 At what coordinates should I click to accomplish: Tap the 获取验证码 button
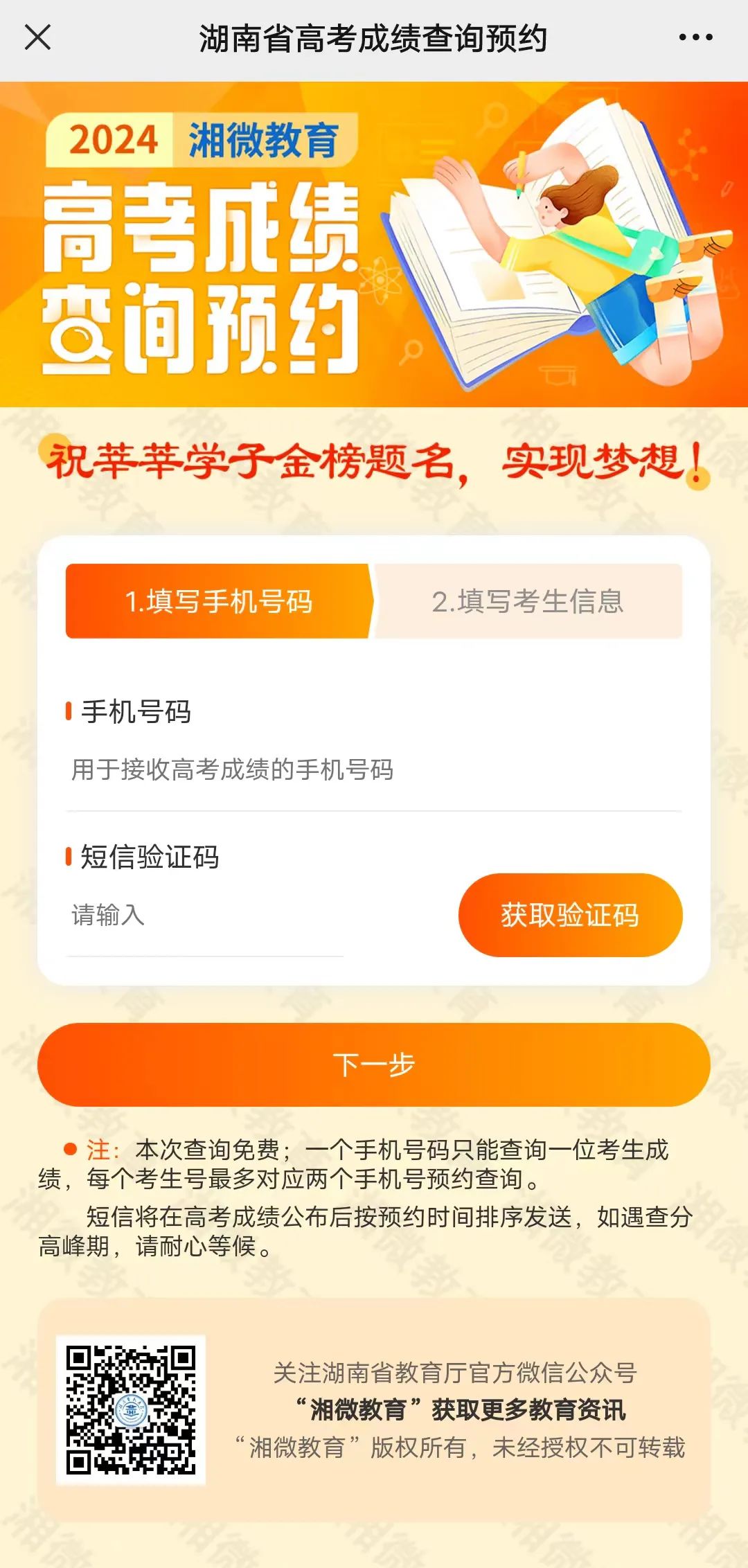point(570,916)
